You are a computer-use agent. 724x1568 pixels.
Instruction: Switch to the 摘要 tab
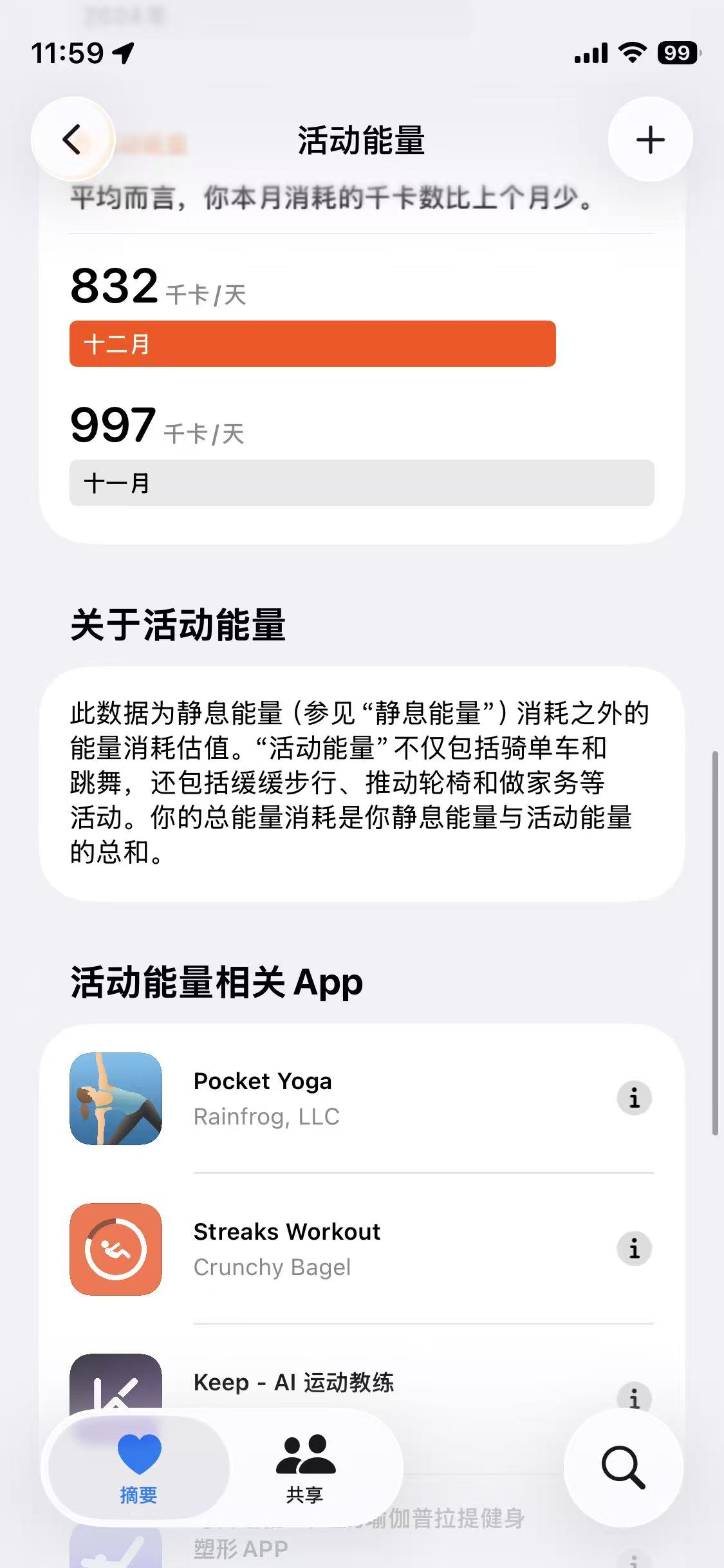tap(139, 1467)
